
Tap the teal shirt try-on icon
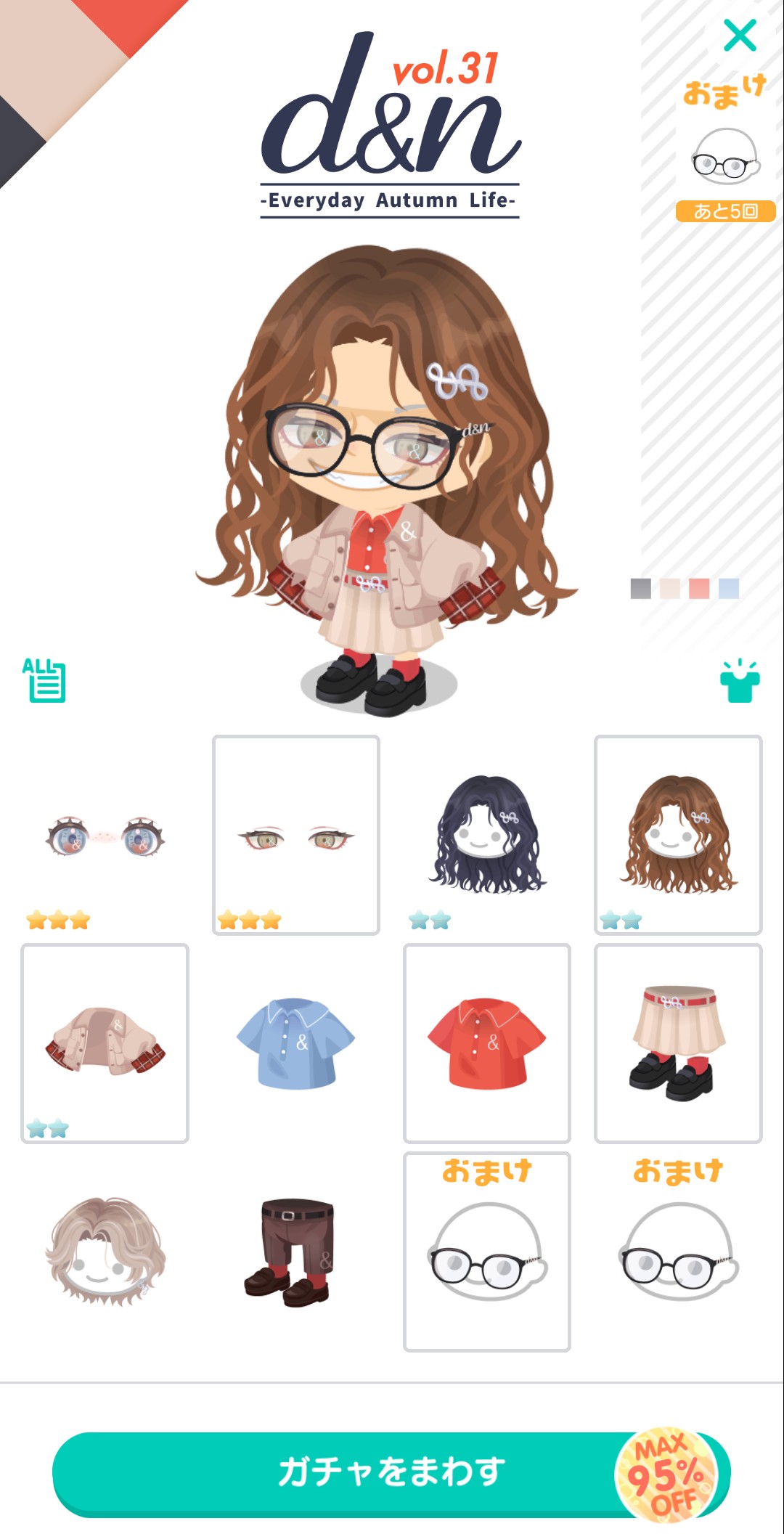click(x=740, y=681)
